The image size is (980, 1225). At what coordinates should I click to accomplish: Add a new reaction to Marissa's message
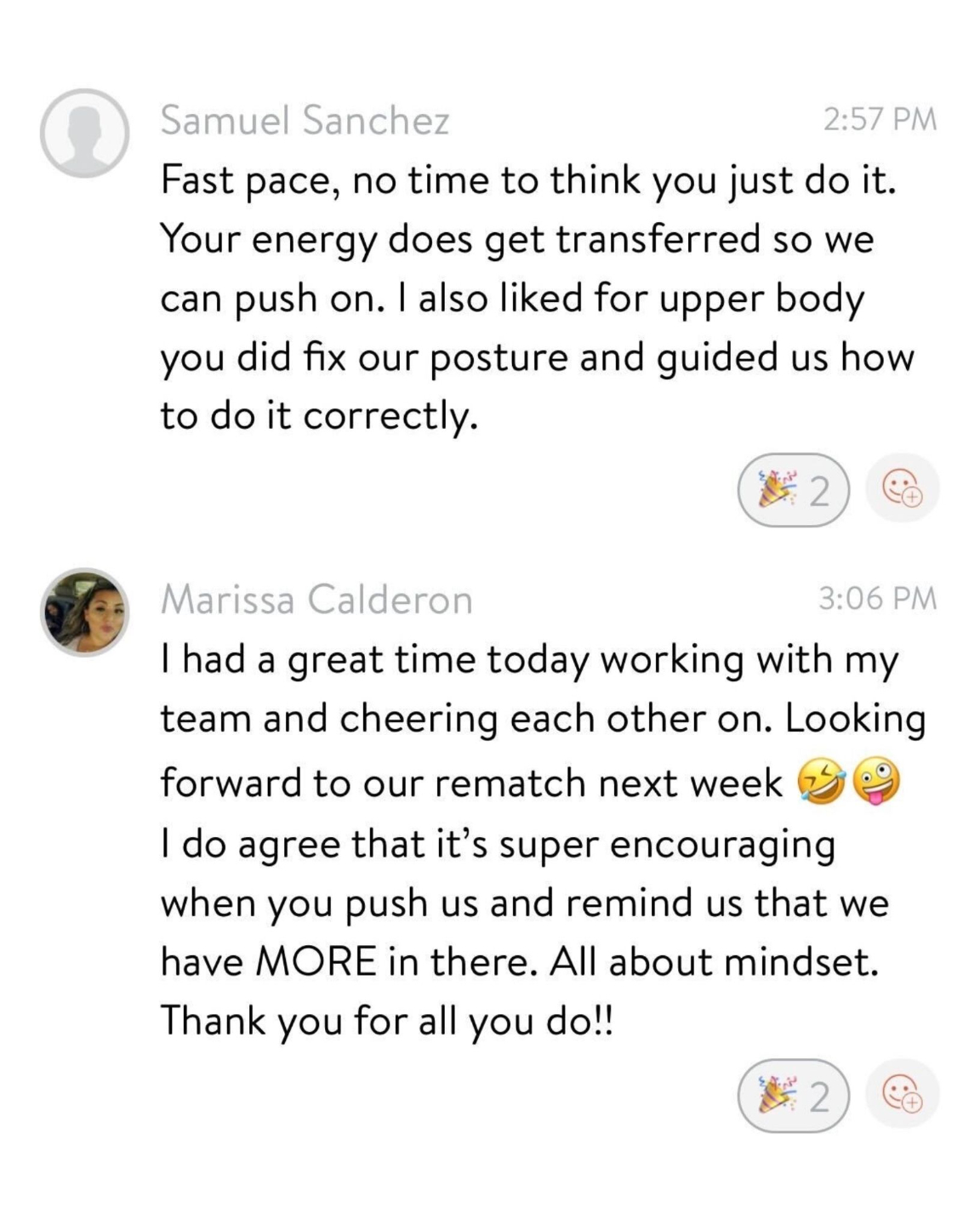coord(903,1093)
